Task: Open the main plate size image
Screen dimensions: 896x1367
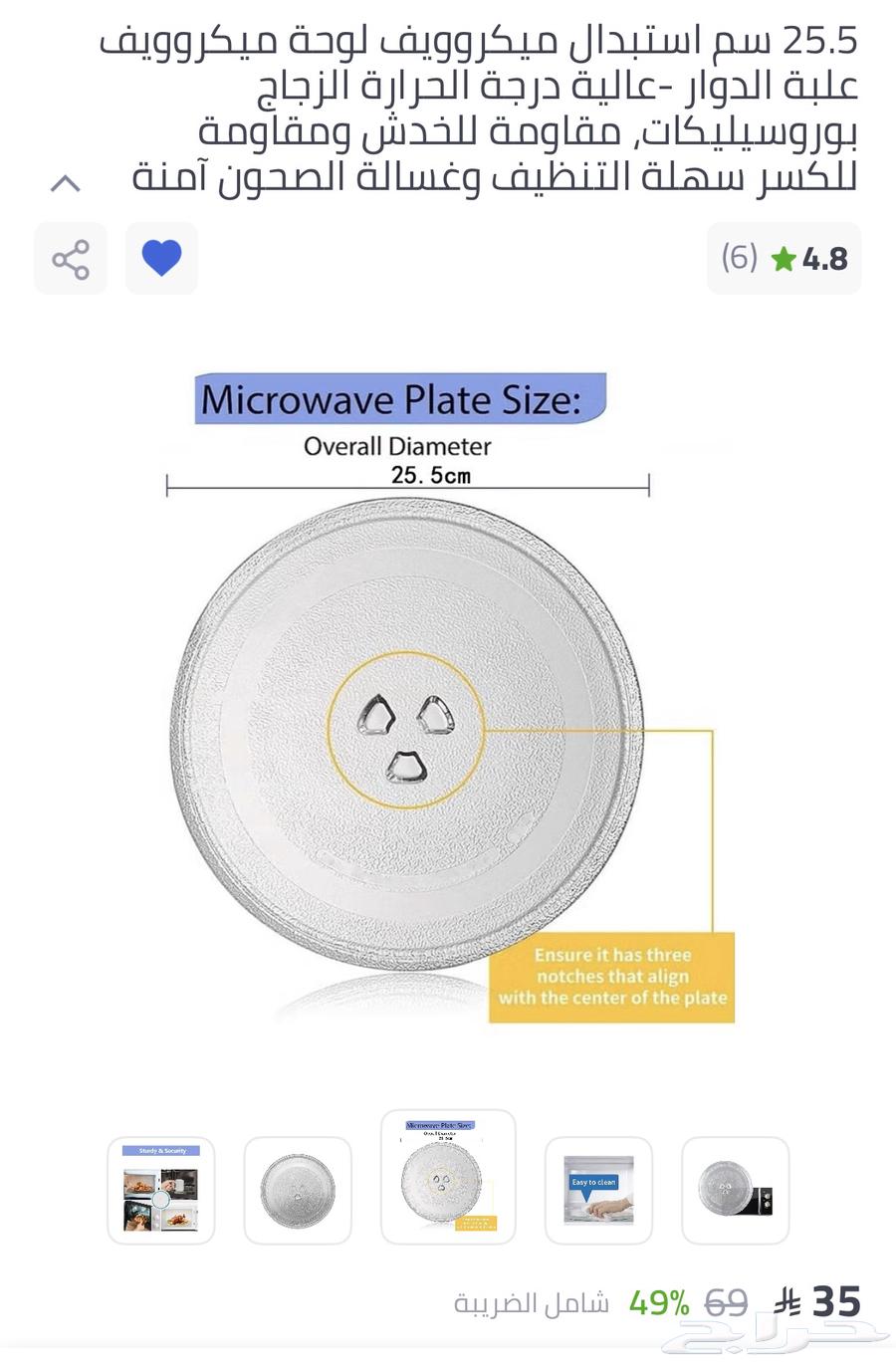Action: point(448,697)
